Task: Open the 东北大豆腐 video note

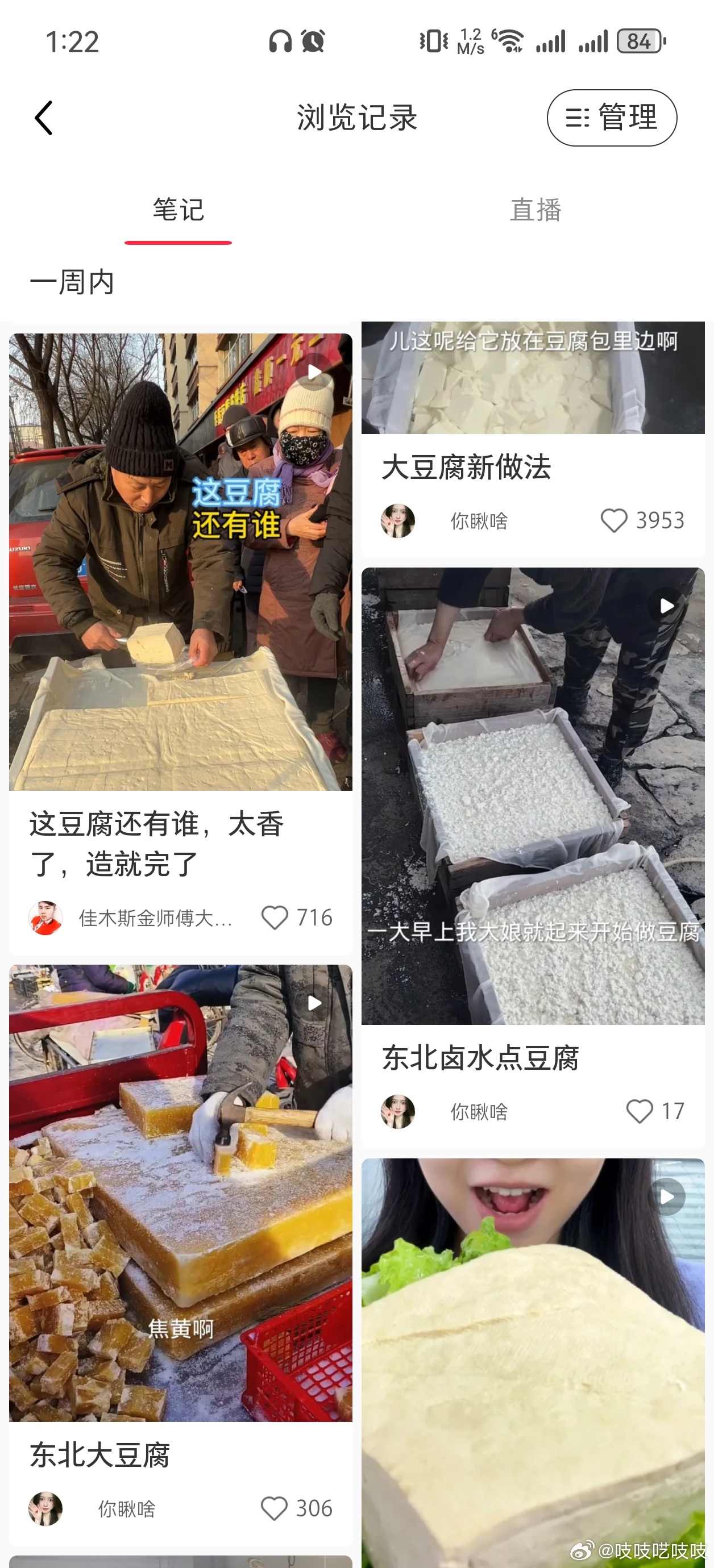Action: tap(180, 1193)
